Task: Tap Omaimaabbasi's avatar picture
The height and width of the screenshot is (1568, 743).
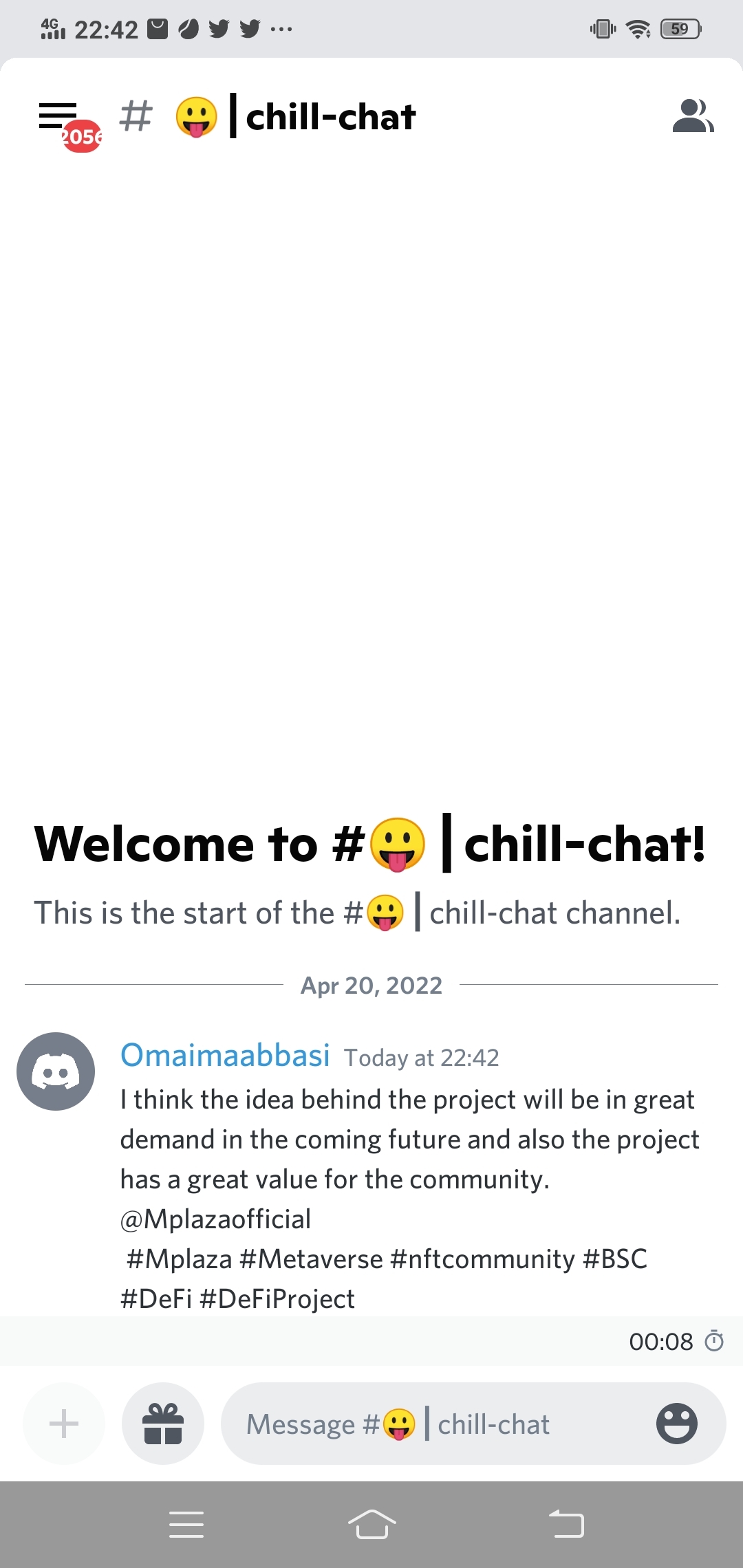Action: coord(56,1071)
